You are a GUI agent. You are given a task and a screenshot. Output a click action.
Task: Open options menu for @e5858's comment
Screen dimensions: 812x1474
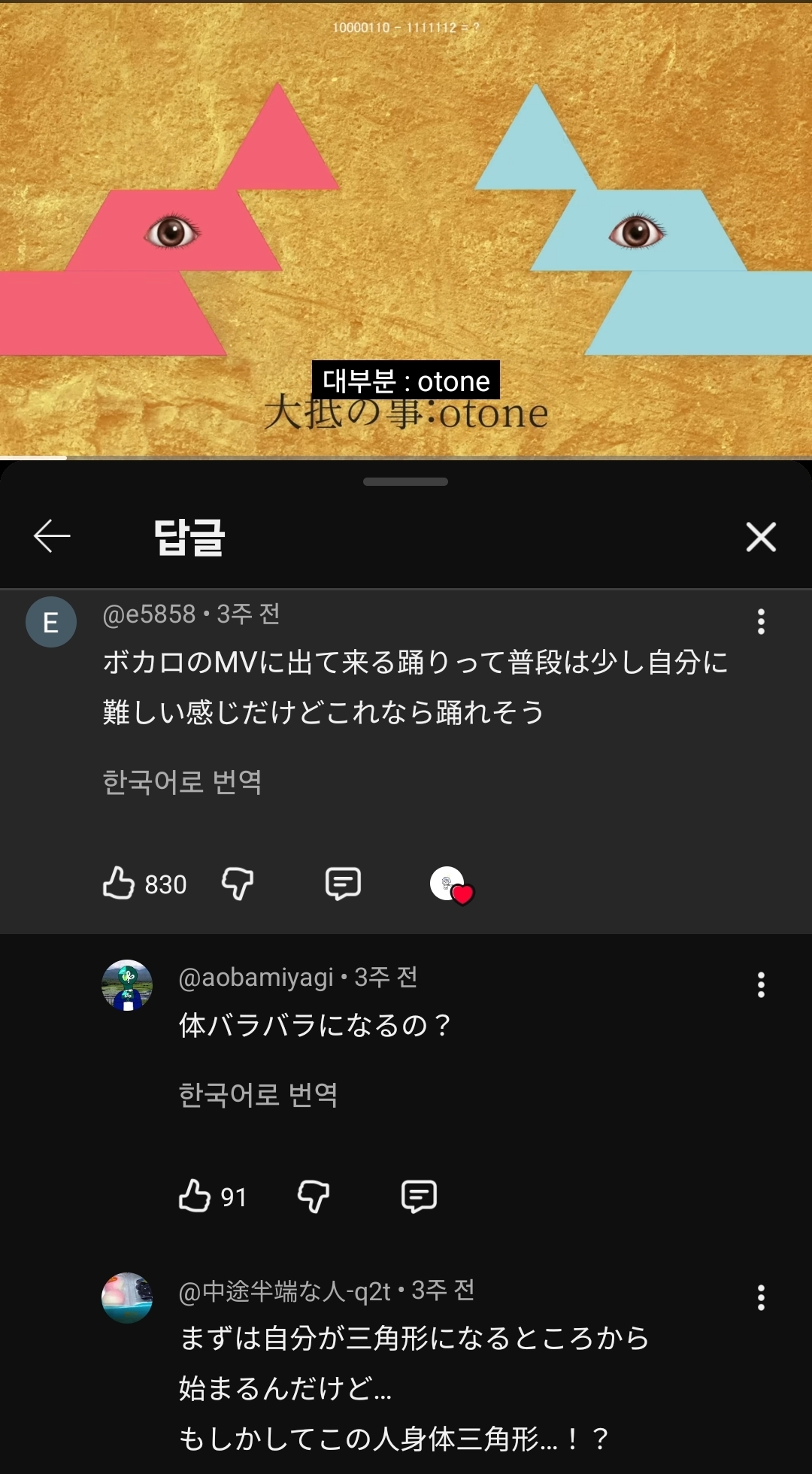tap(761, 622)
